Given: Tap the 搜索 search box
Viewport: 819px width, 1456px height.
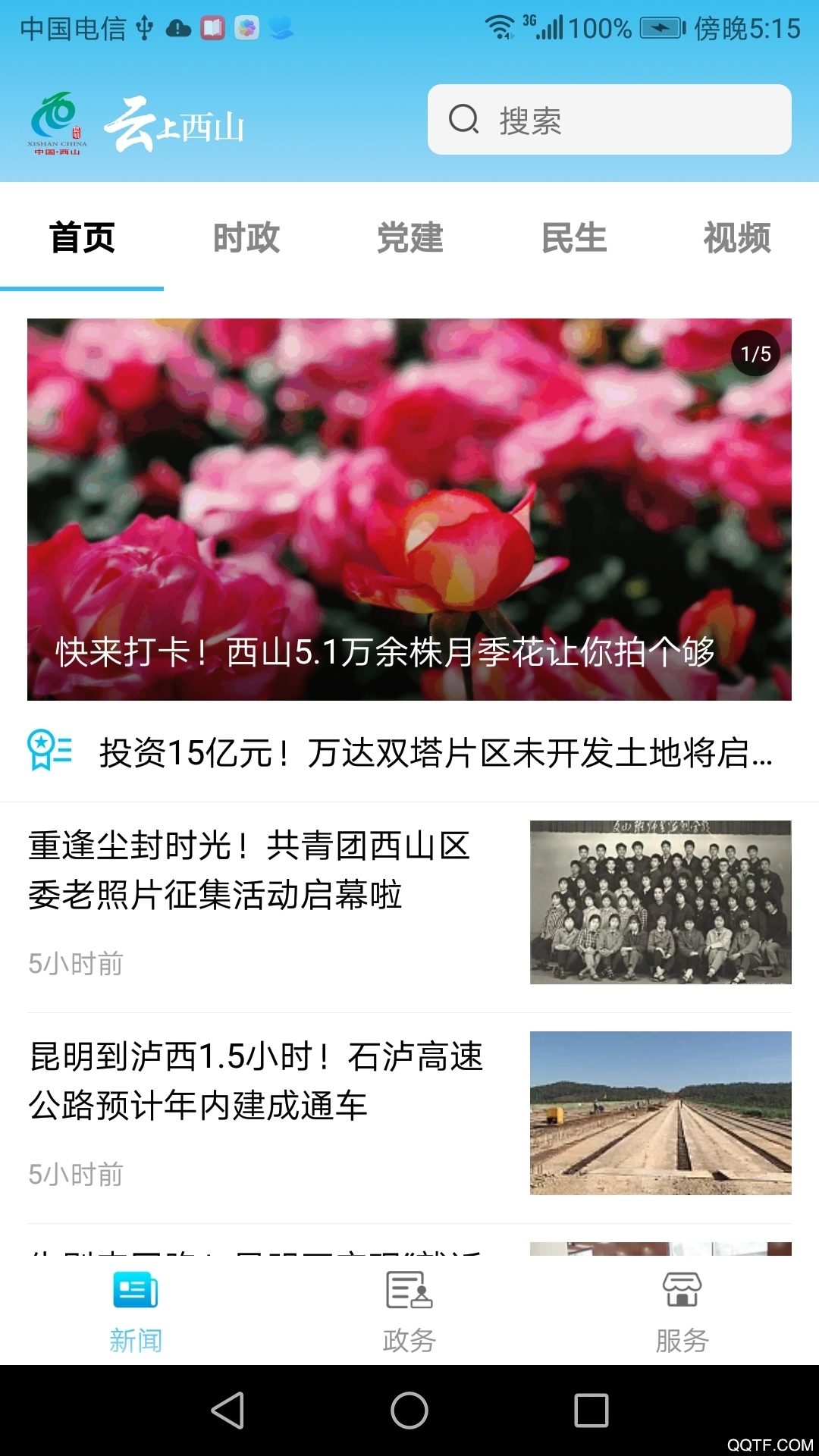Looking at the screenshot, I should click(609, 120).
